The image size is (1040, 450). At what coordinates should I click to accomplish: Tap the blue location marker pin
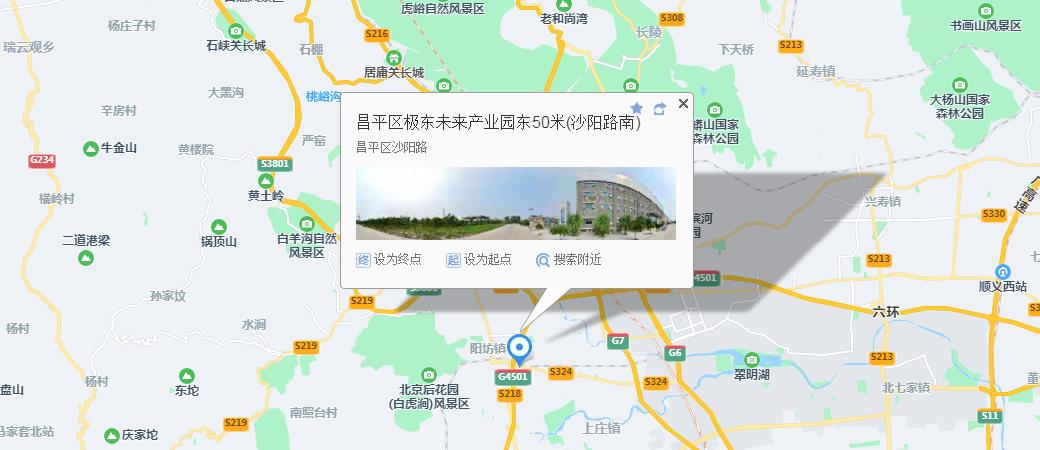518,350
